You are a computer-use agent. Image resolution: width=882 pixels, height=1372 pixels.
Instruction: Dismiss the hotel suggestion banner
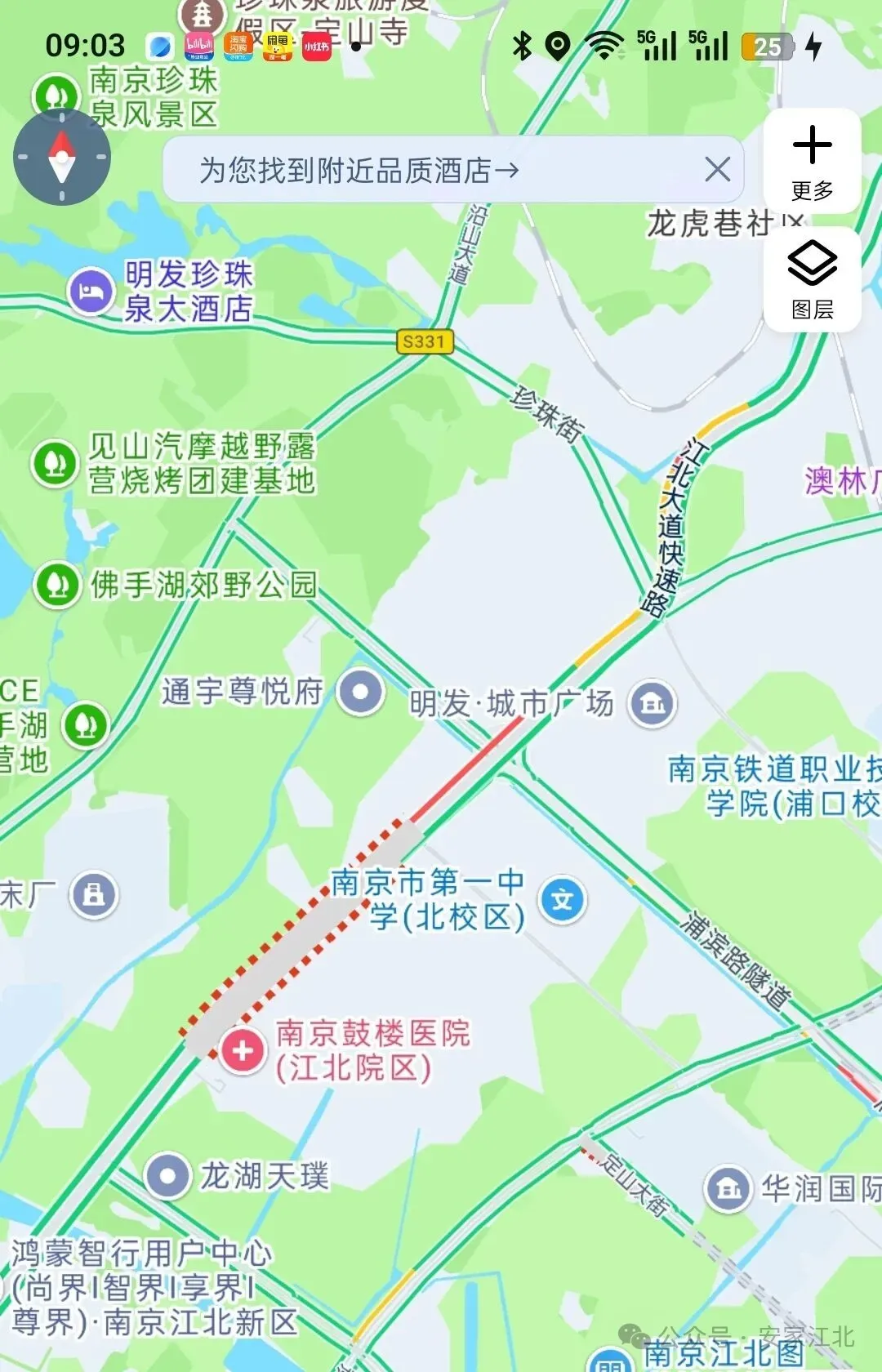point(717,170)
